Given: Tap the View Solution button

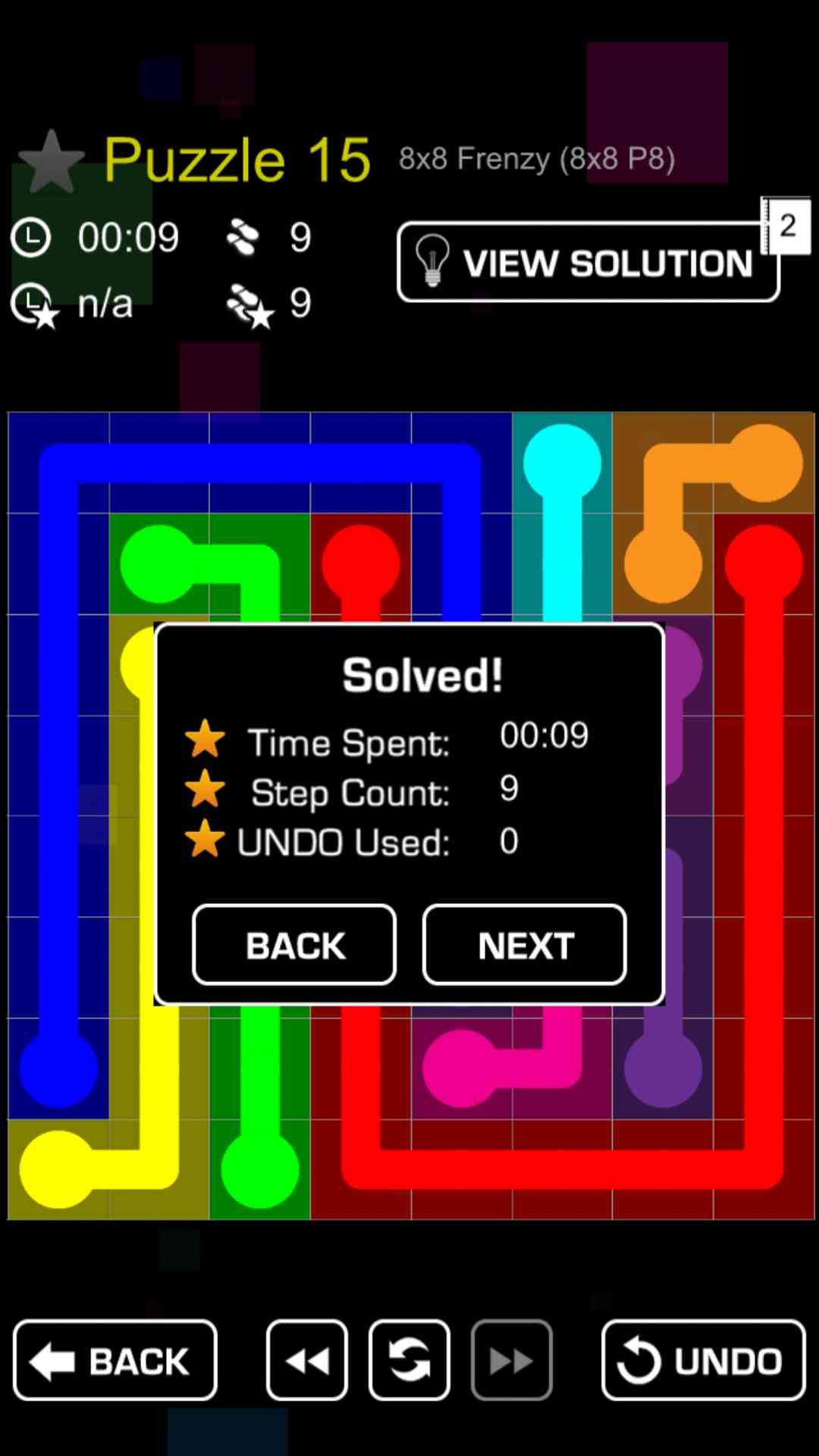Looking at the screenshot, I should pyautogui.click(x=588, y=262).
